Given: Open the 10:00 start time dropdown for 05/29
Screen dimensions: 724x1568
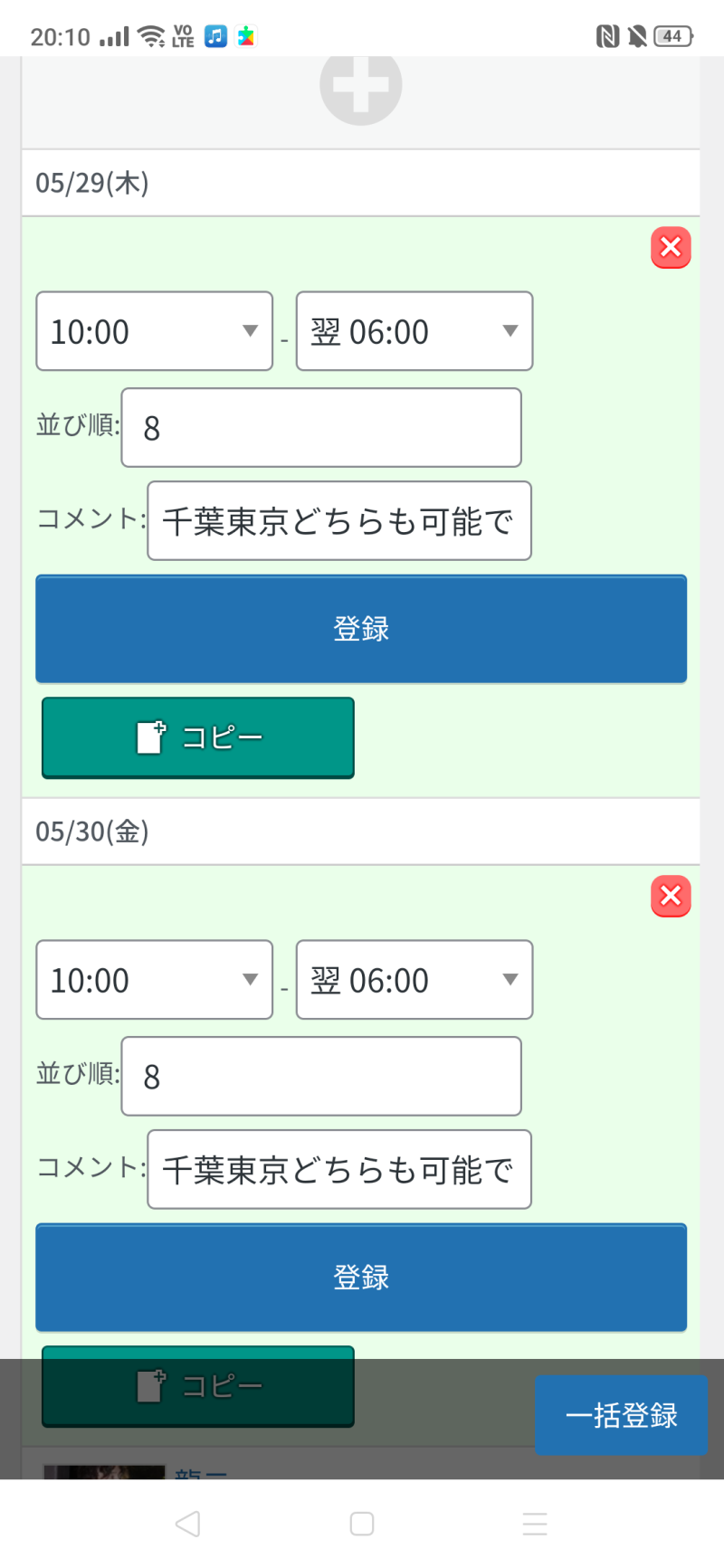Looking at the screenshot, I should coord(154,331).
